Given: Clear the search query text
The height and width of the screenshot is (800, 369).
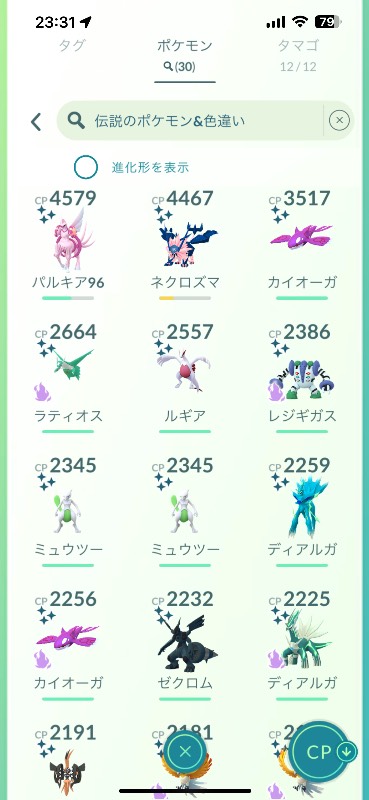Looking at the screenshot, I should click(339, 120).
